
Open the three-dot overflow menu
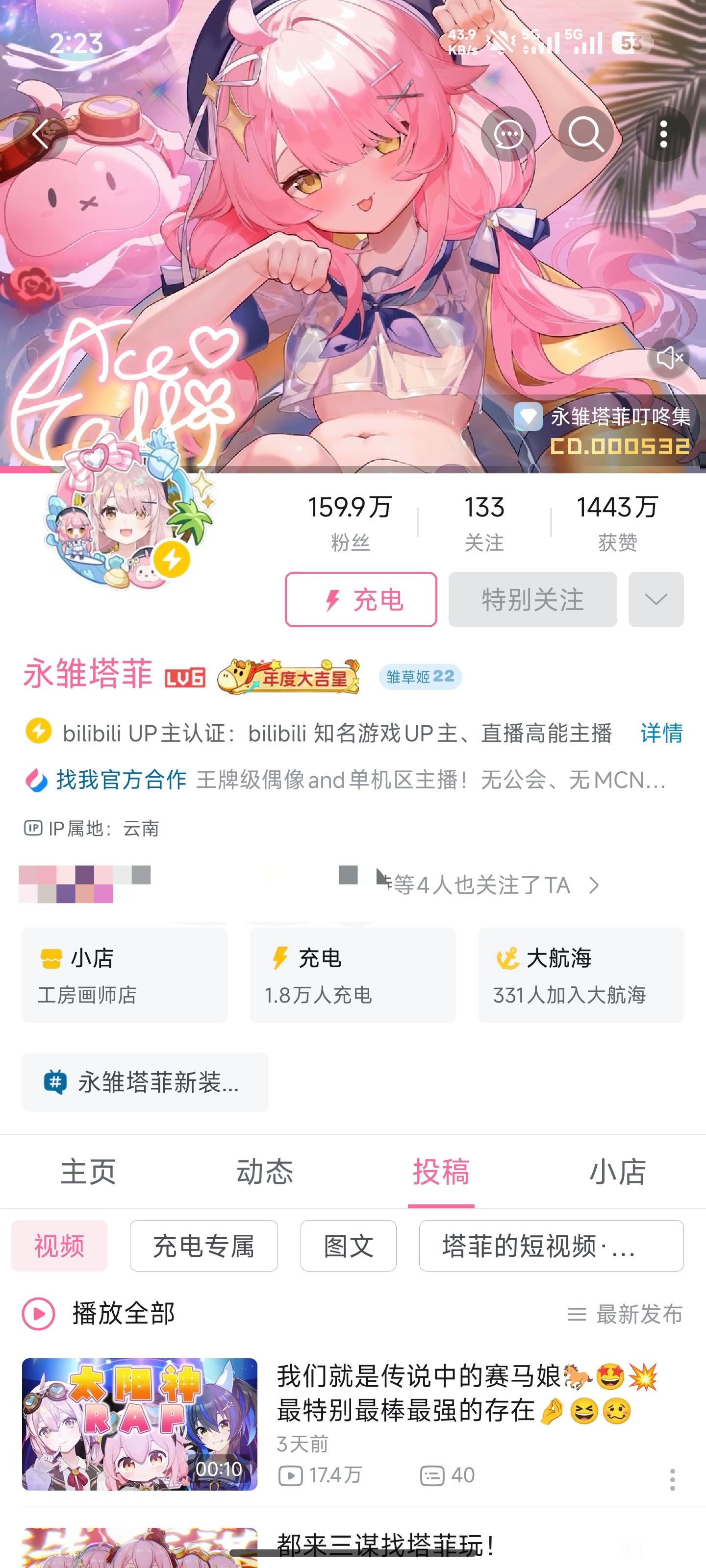pos(663,134)
